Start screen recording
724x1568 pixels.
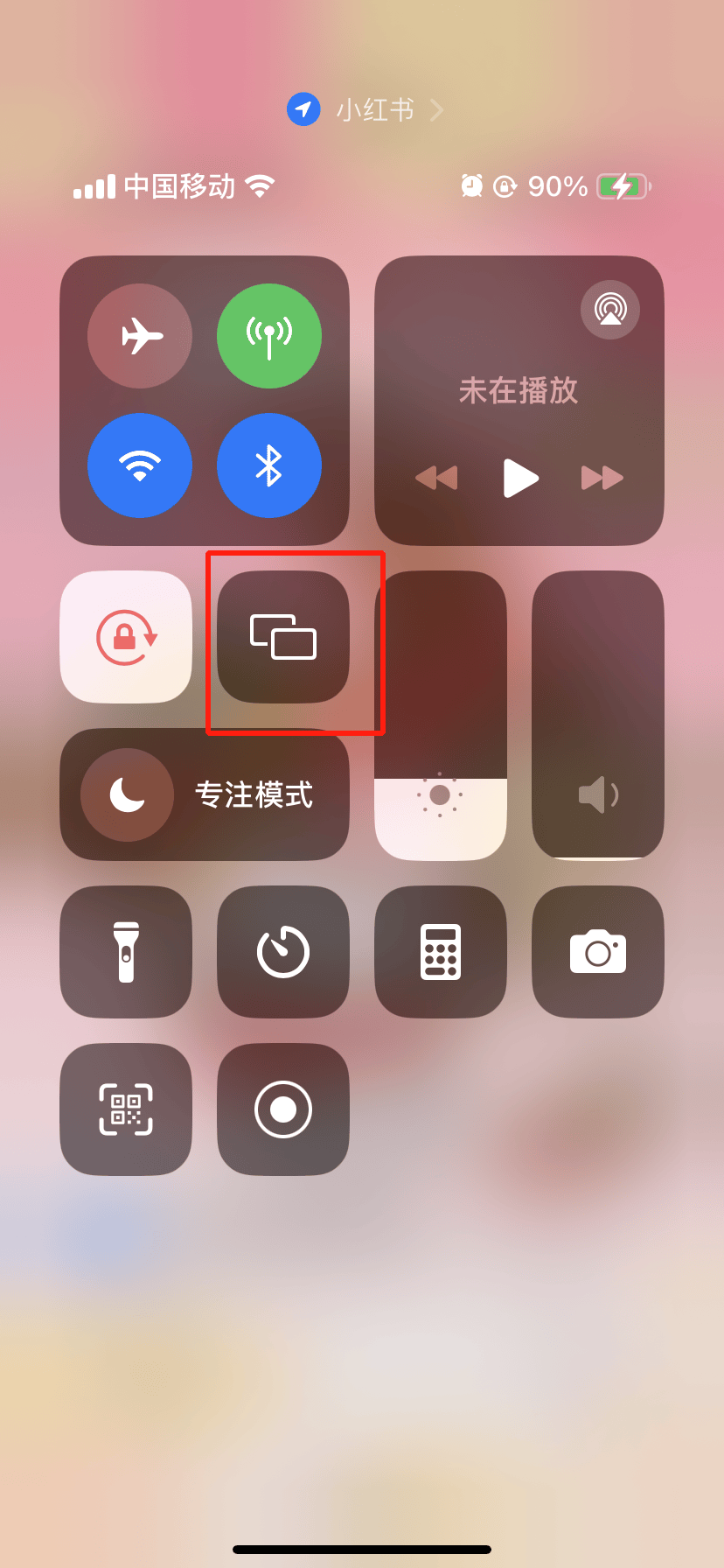[283, 1109]
